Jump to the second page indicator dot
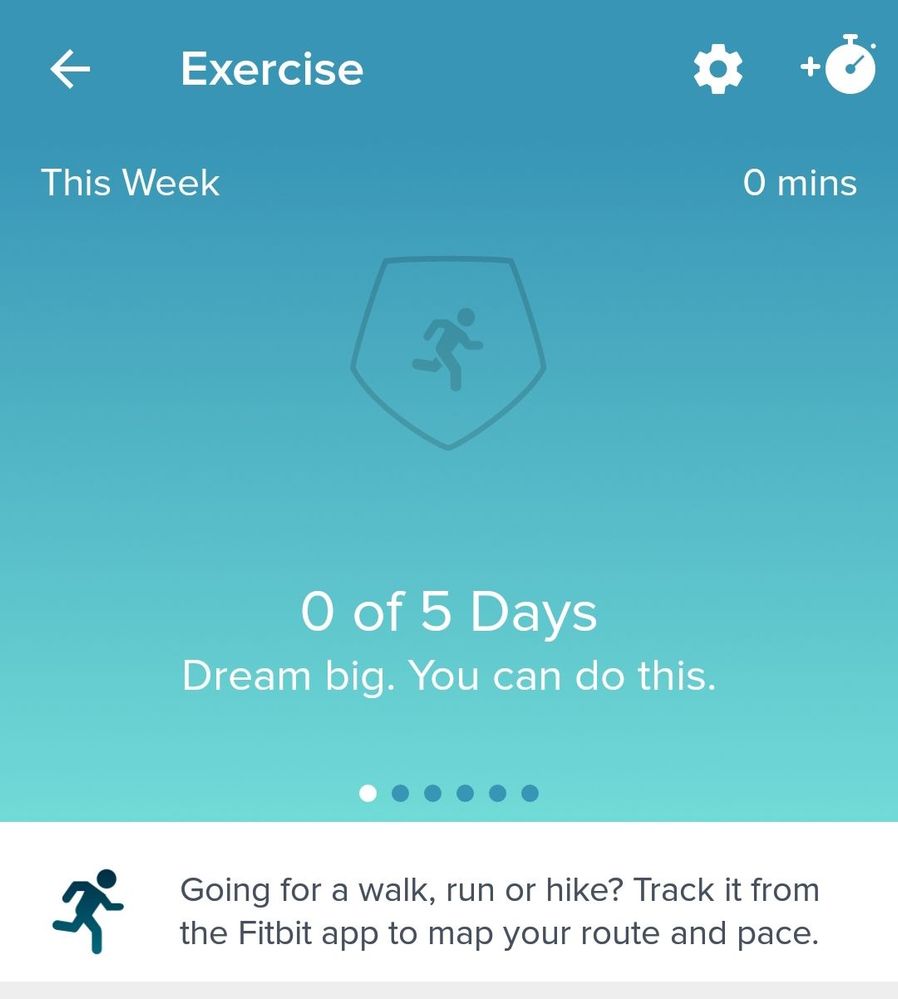Image resolution: width=898 pixels, height=999 pixels. click(400, 793)
